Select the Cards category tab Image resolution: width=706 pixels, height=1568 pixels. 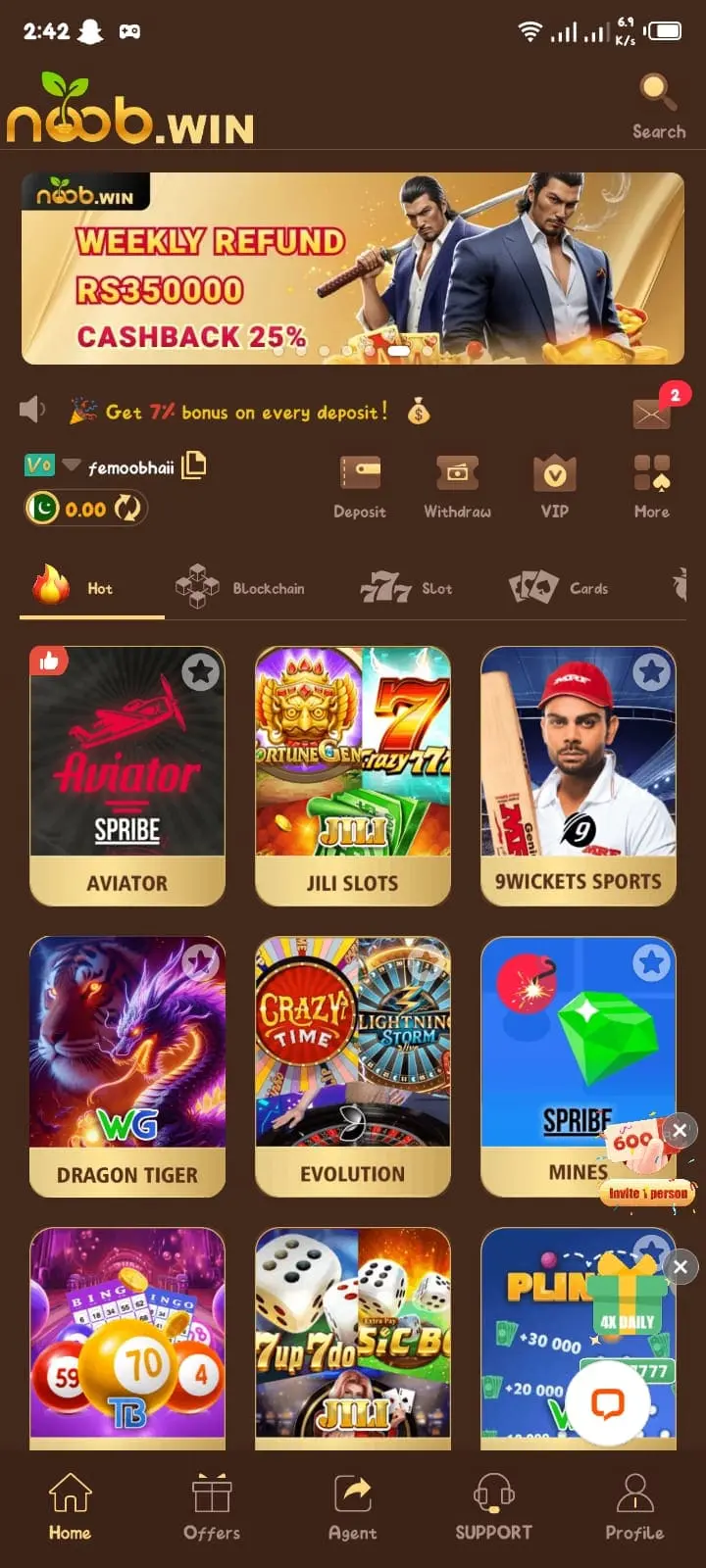click(559, 588)
